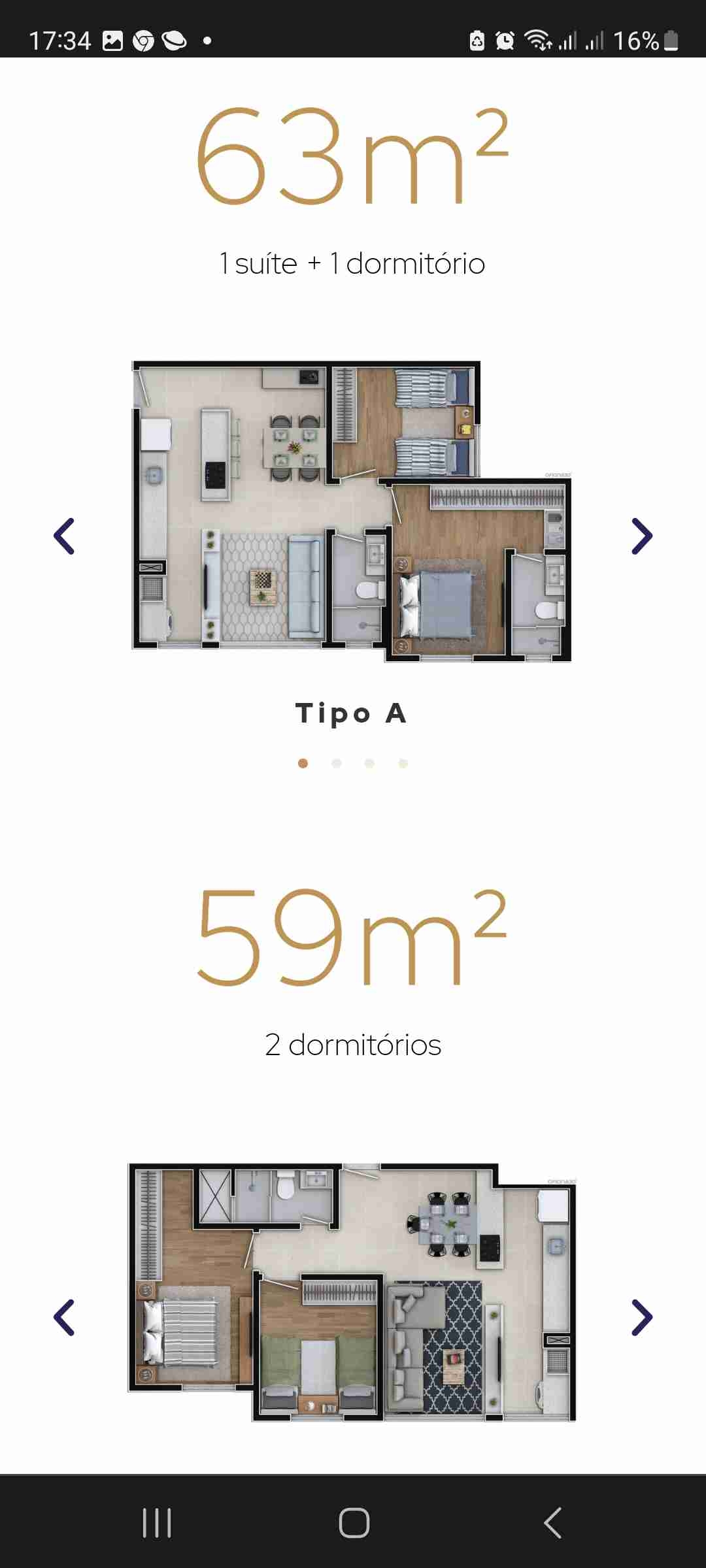This screenshot has height=1568, width=706.
Task: Show previous floor plan in 63m² carousel
Action: click(64, 536)
